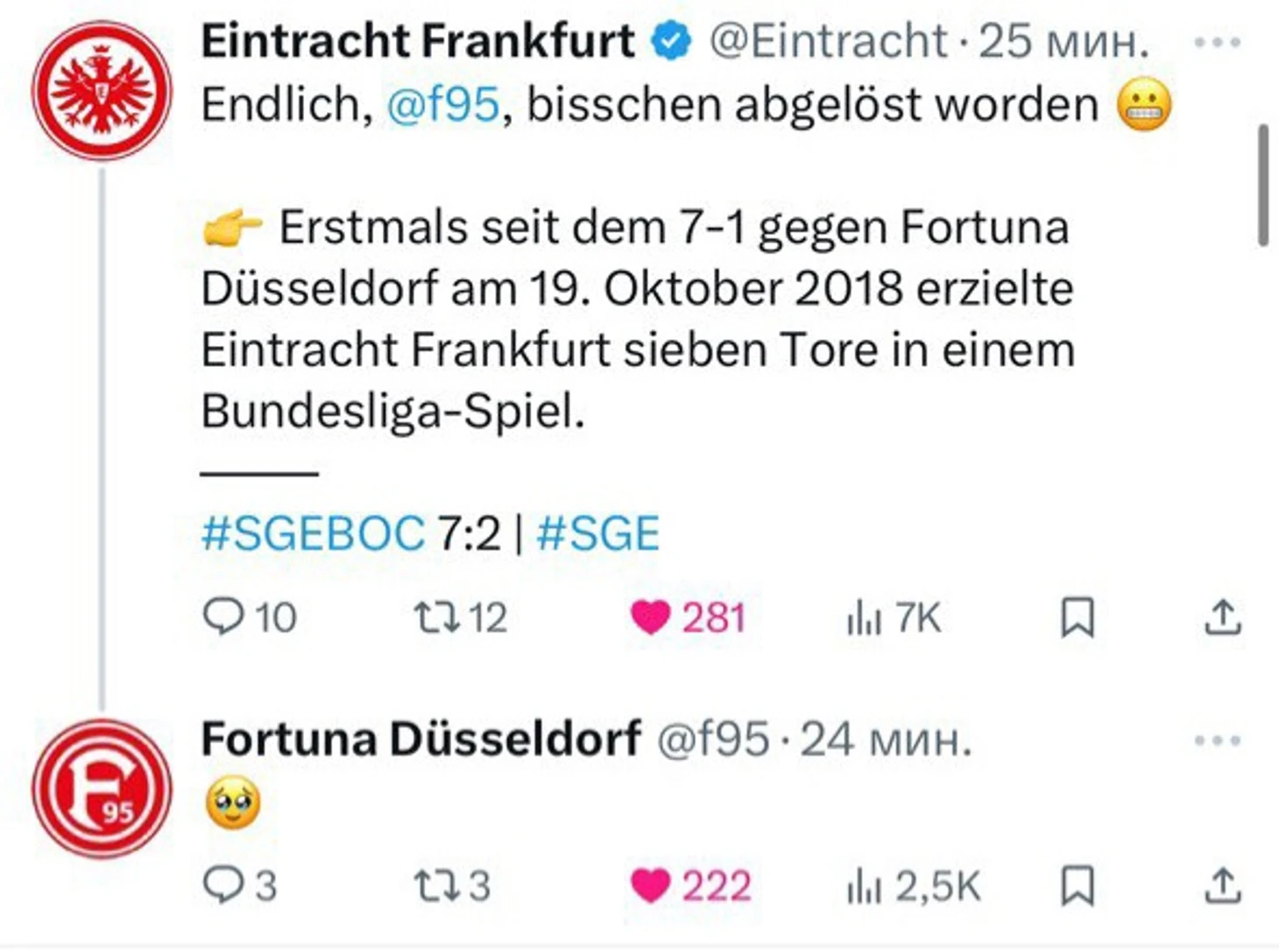Viewport: 1279px width, 952px height.
Task: Retweet Fortuna Düsseldorf's reply
Action: [437, 885]
